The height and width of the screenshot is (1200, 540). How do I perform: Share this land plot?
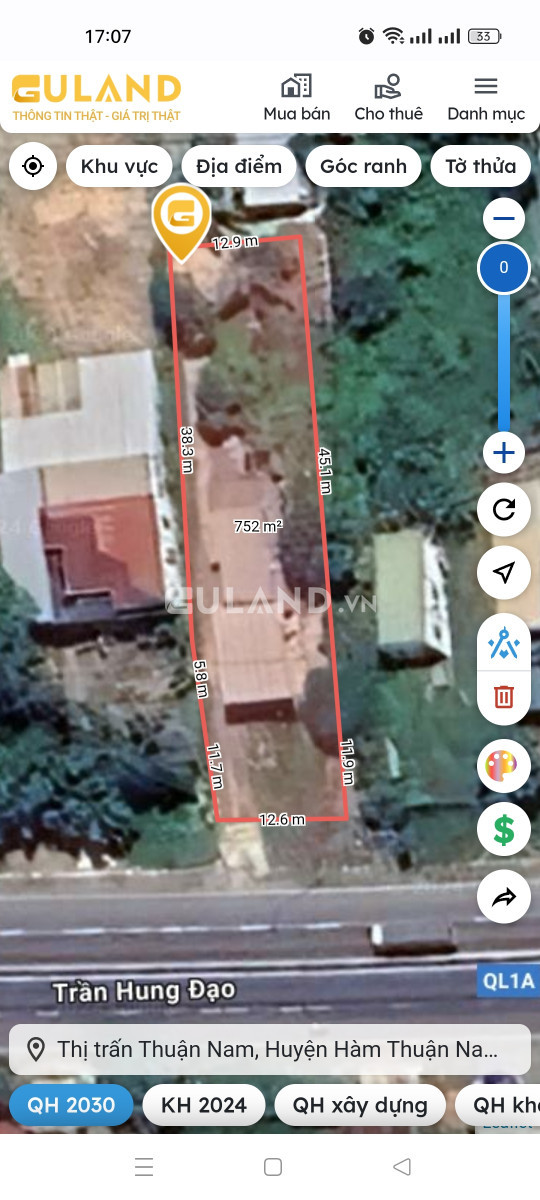tap(504, 898)
